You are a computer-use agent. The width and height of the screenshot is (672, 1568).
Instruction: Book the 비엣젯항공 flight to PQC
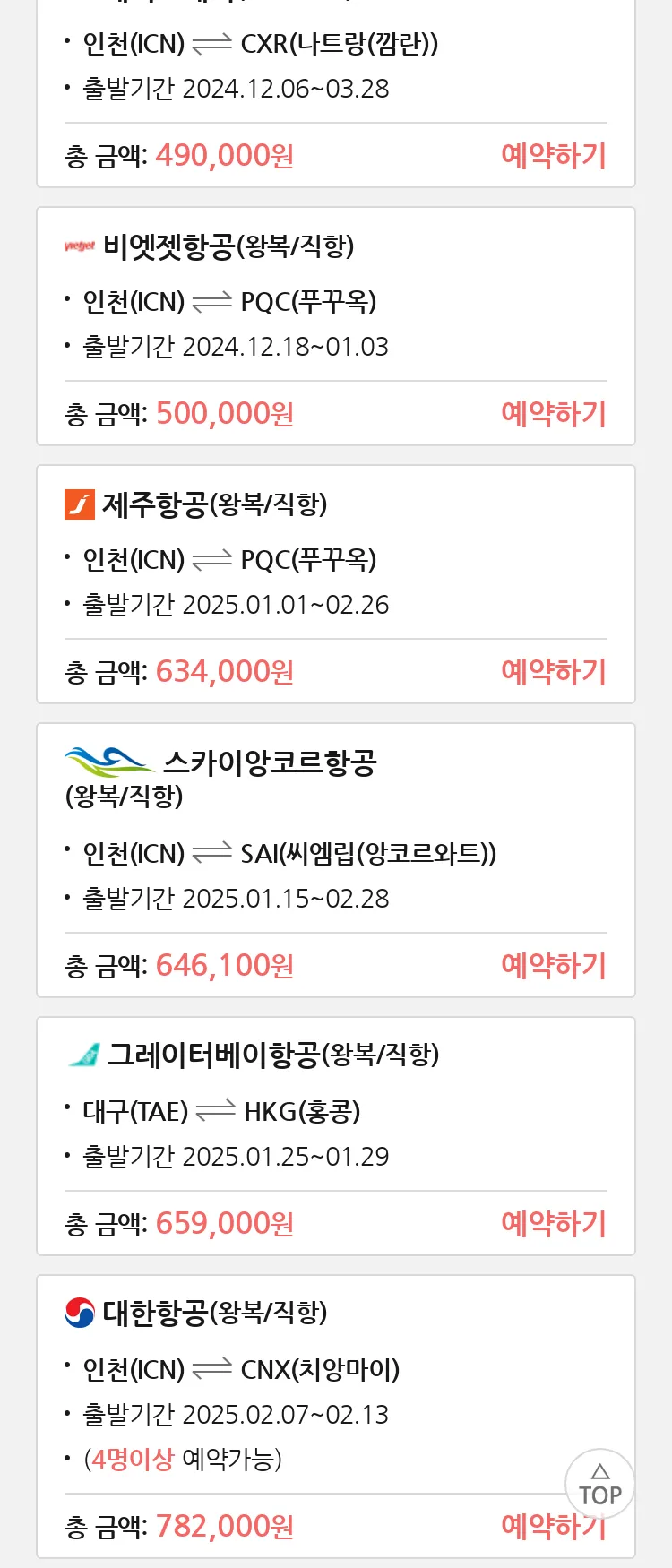(x=553, y=414)
